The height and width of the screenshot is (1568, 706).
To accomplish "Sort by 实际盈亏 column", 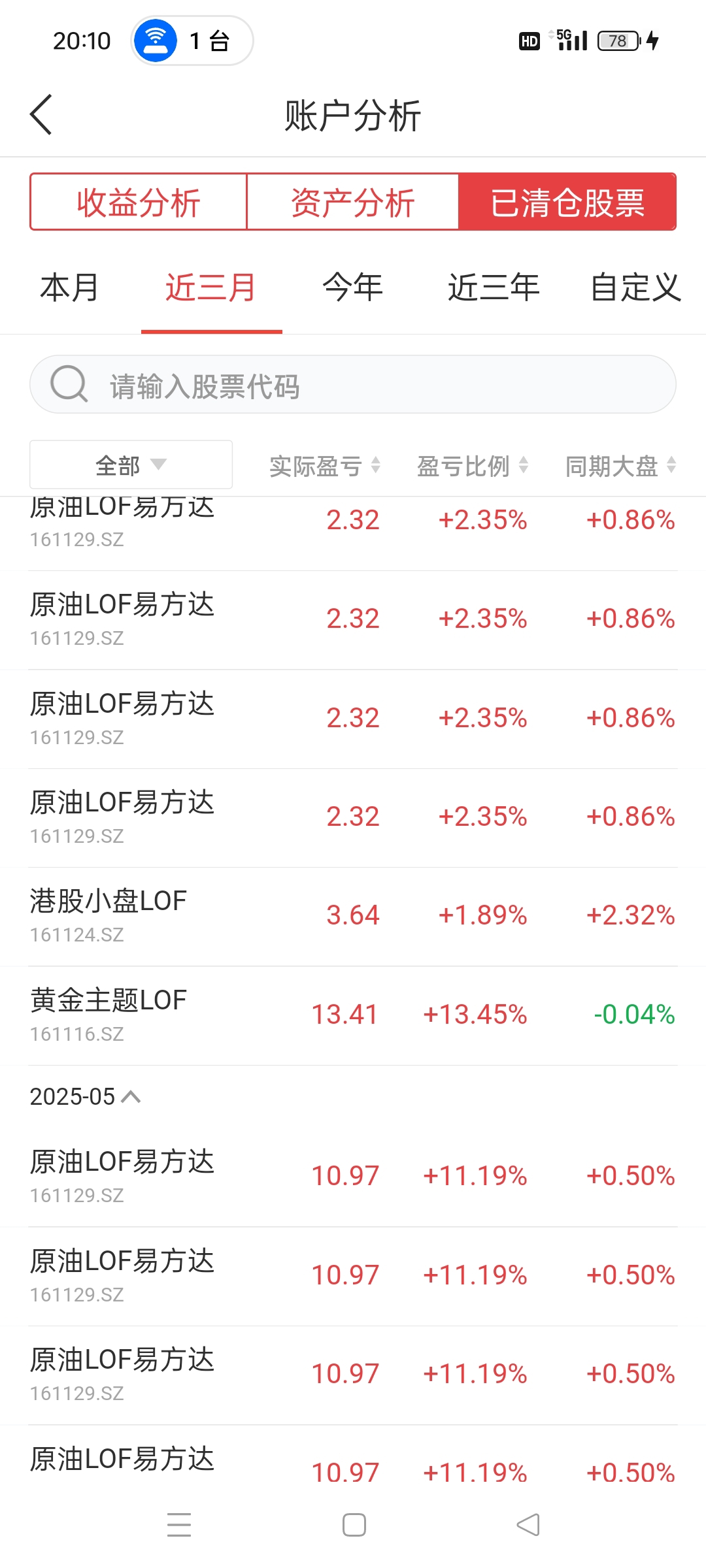I will click(x=325, y=466).
